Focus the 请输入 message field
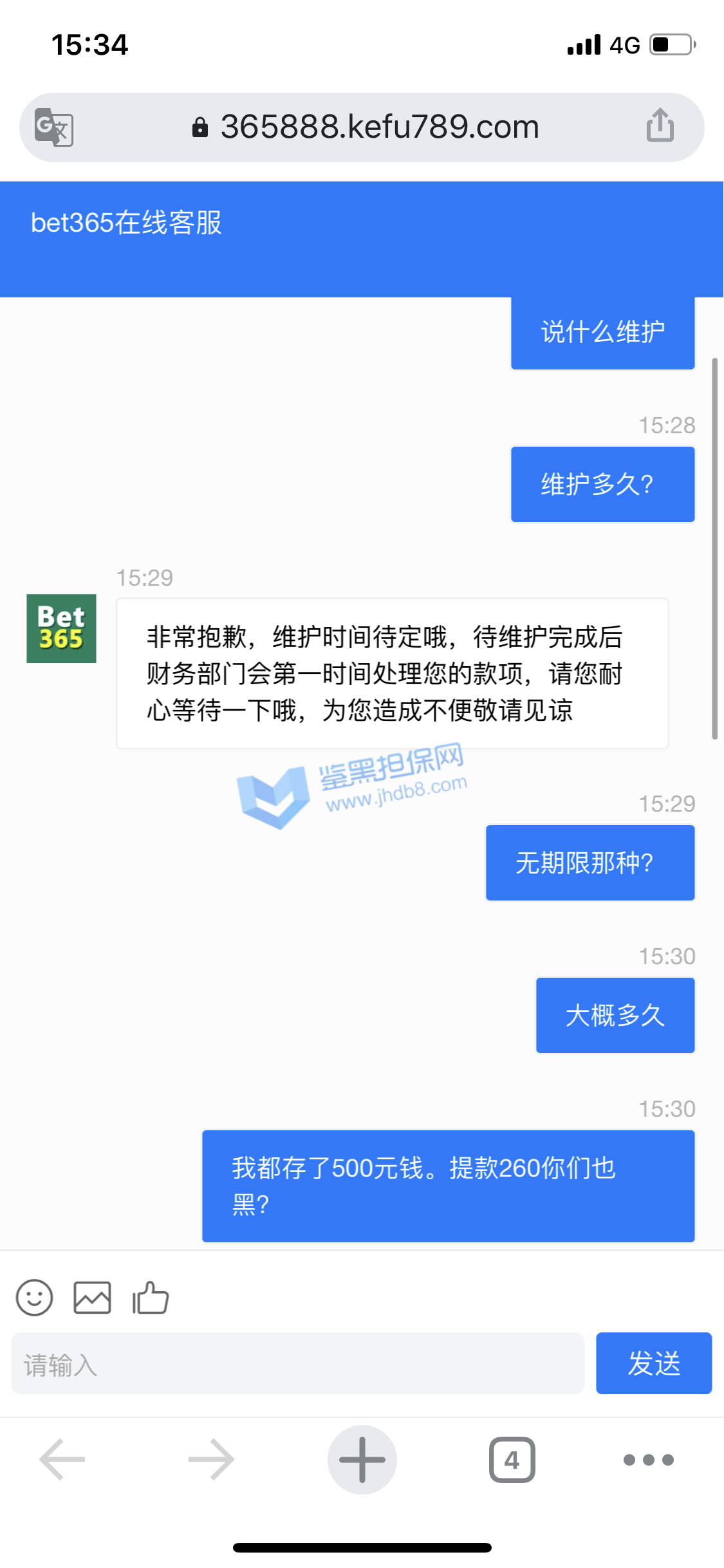Viewport: 724px width, 1568px height. click(x=297, y=1363)
